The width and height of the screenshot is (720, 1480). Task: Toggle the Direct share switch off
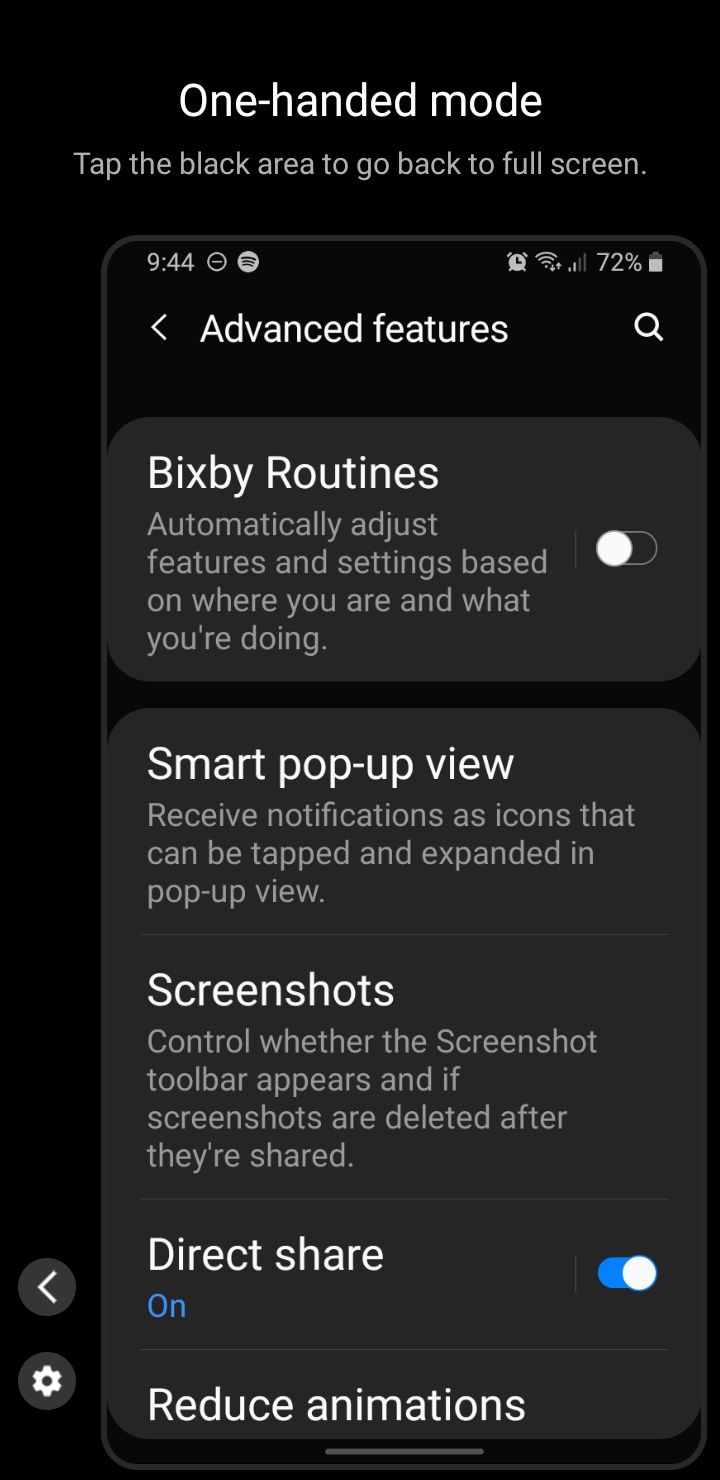[627, 1272]
